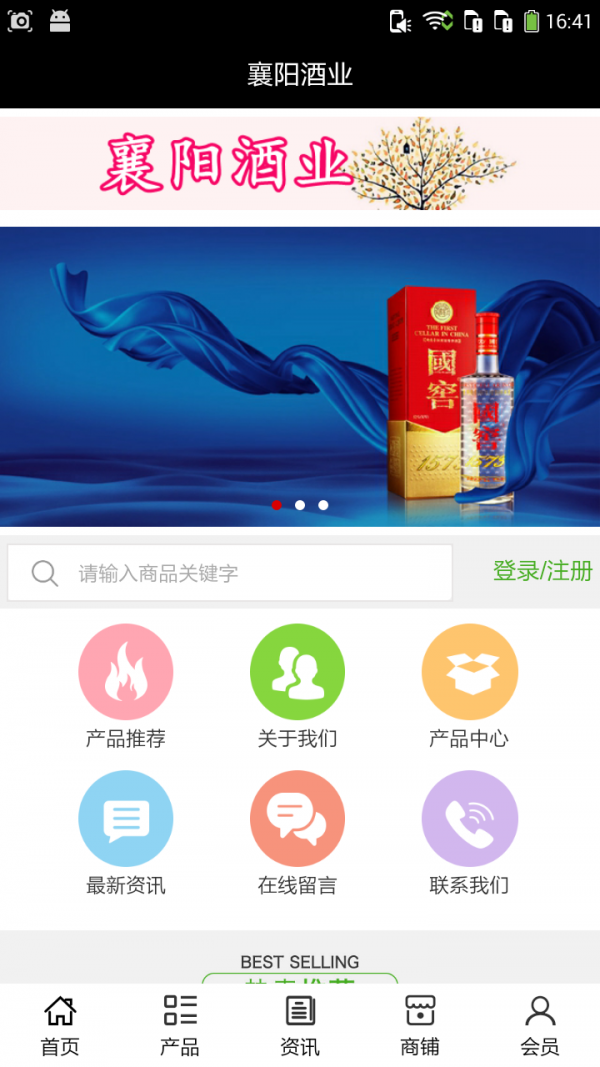
Task: Open the 登录/注册 login link
Action: pos(542,571)
